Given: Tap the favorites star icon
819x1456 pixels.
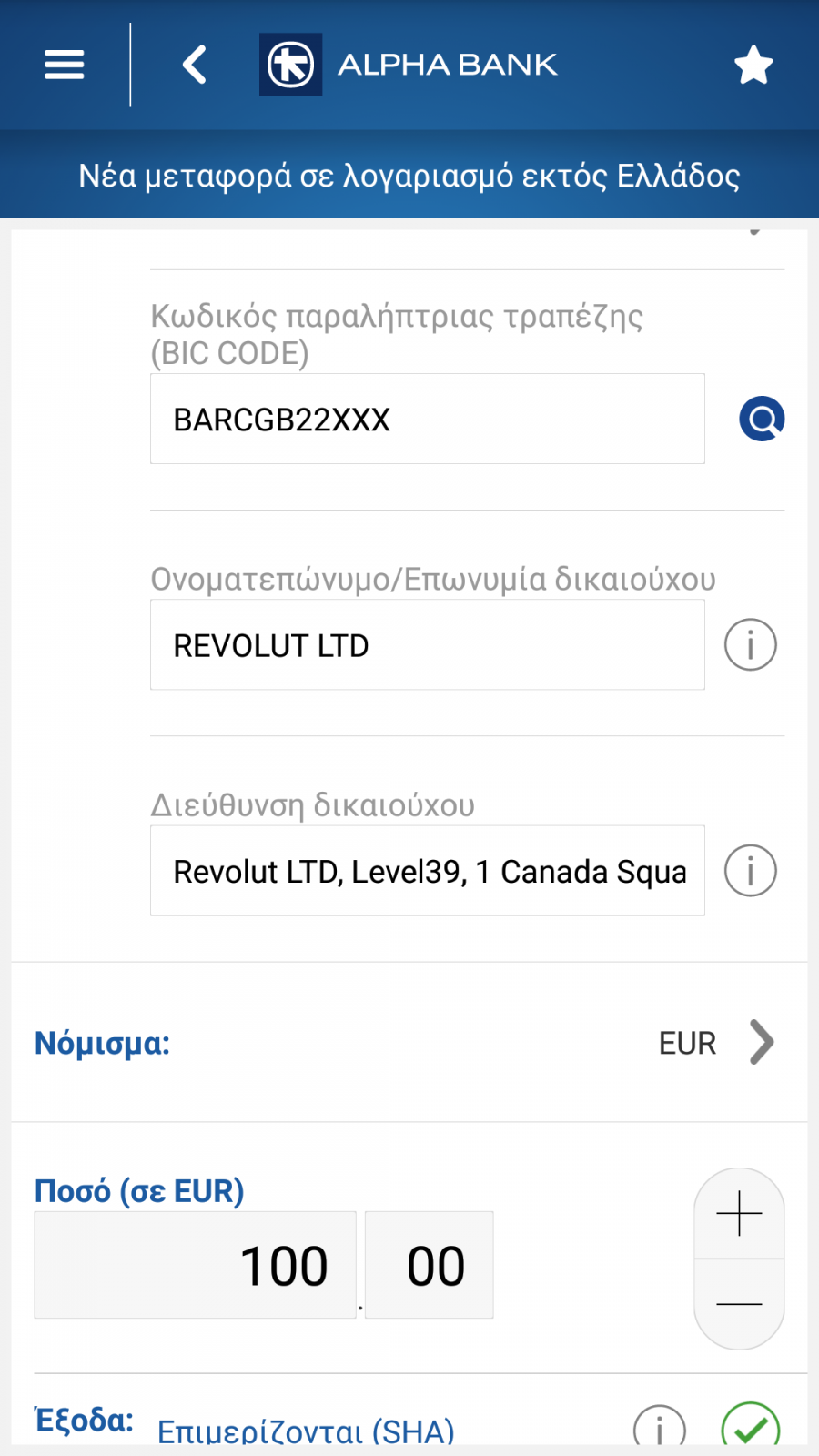Looking at the screenshot, I should tap(753, 65).
